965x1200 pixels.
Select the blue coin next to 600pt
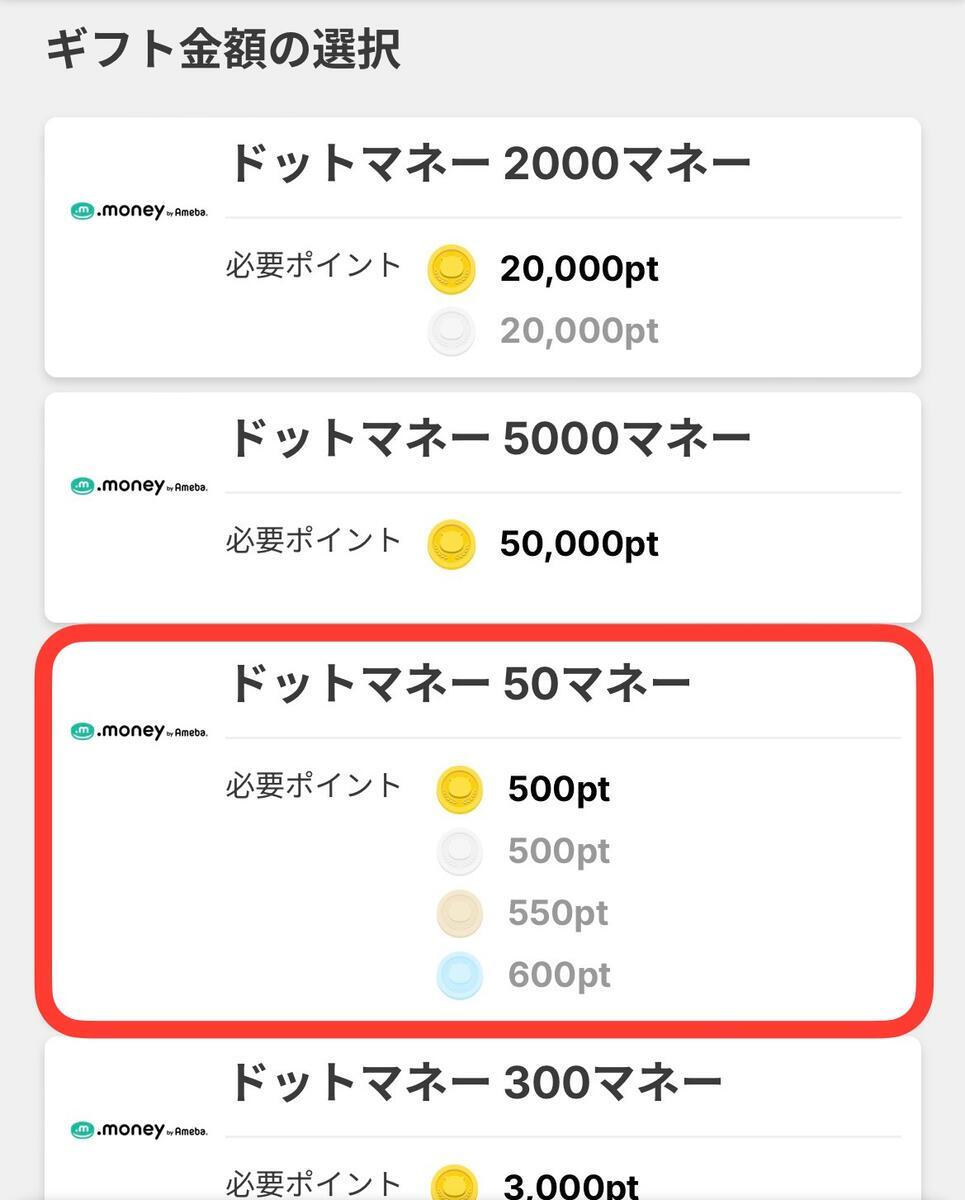click(x=460, y=975)
